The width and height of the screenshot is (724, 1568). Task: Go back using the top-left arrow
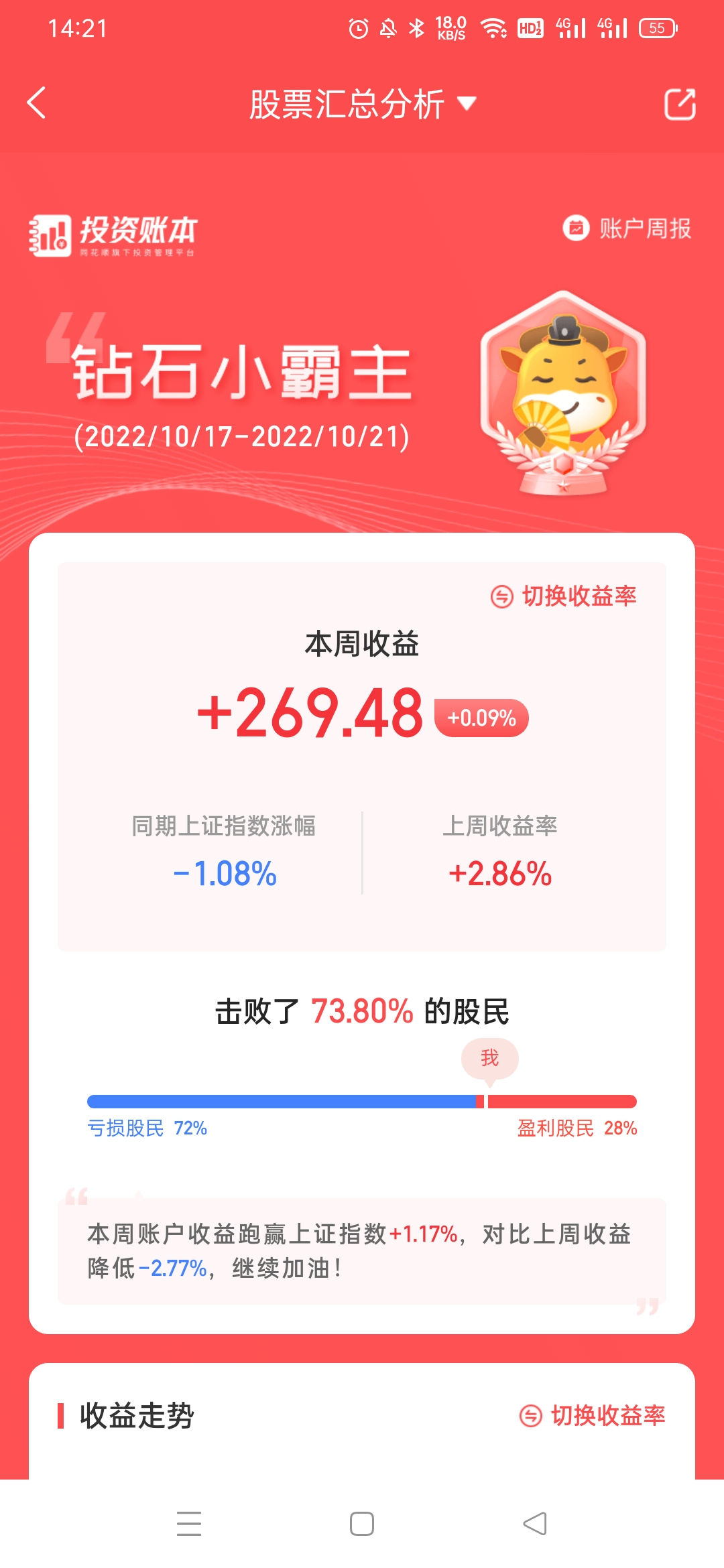tap(36, 103)
